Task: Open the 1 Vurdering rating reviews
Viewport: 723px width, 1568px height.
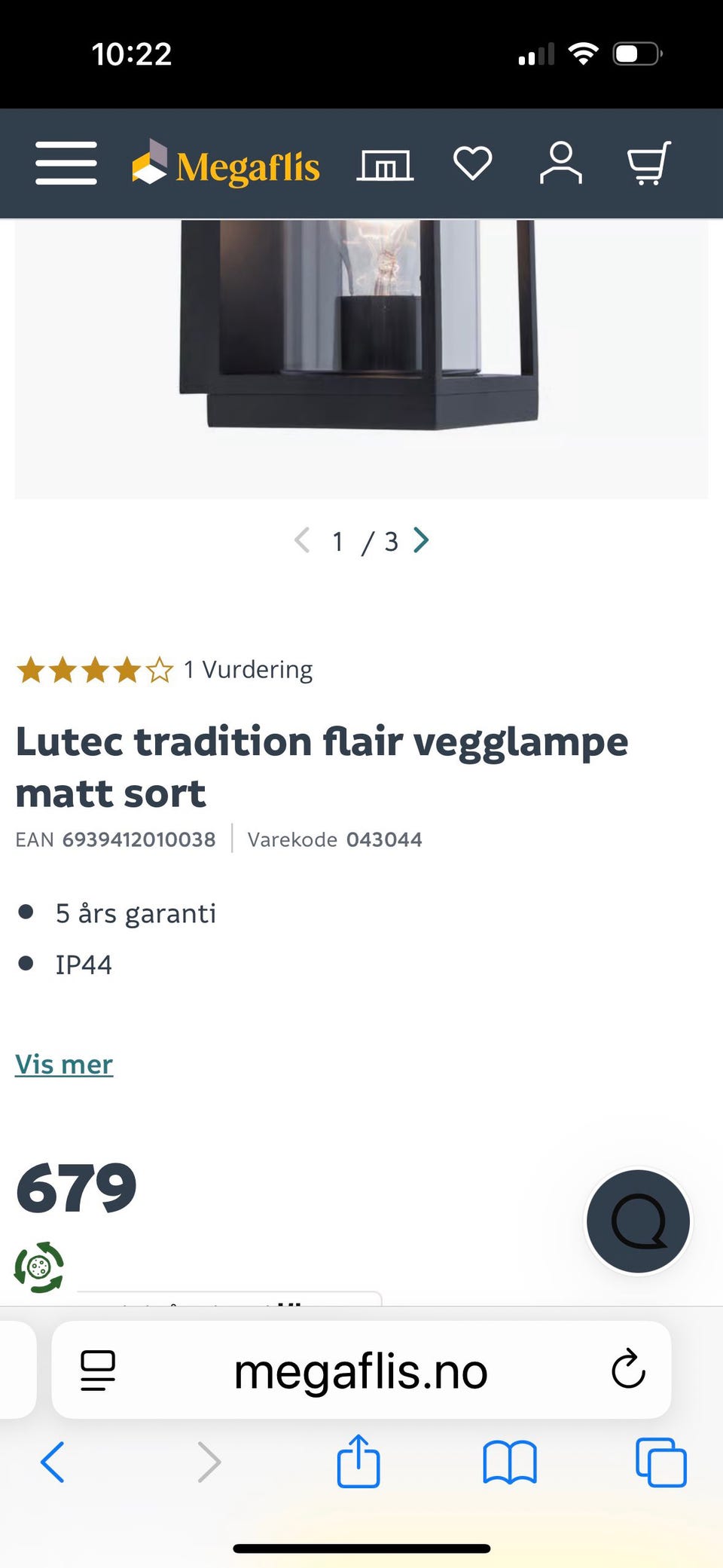Action: point(248,669)
